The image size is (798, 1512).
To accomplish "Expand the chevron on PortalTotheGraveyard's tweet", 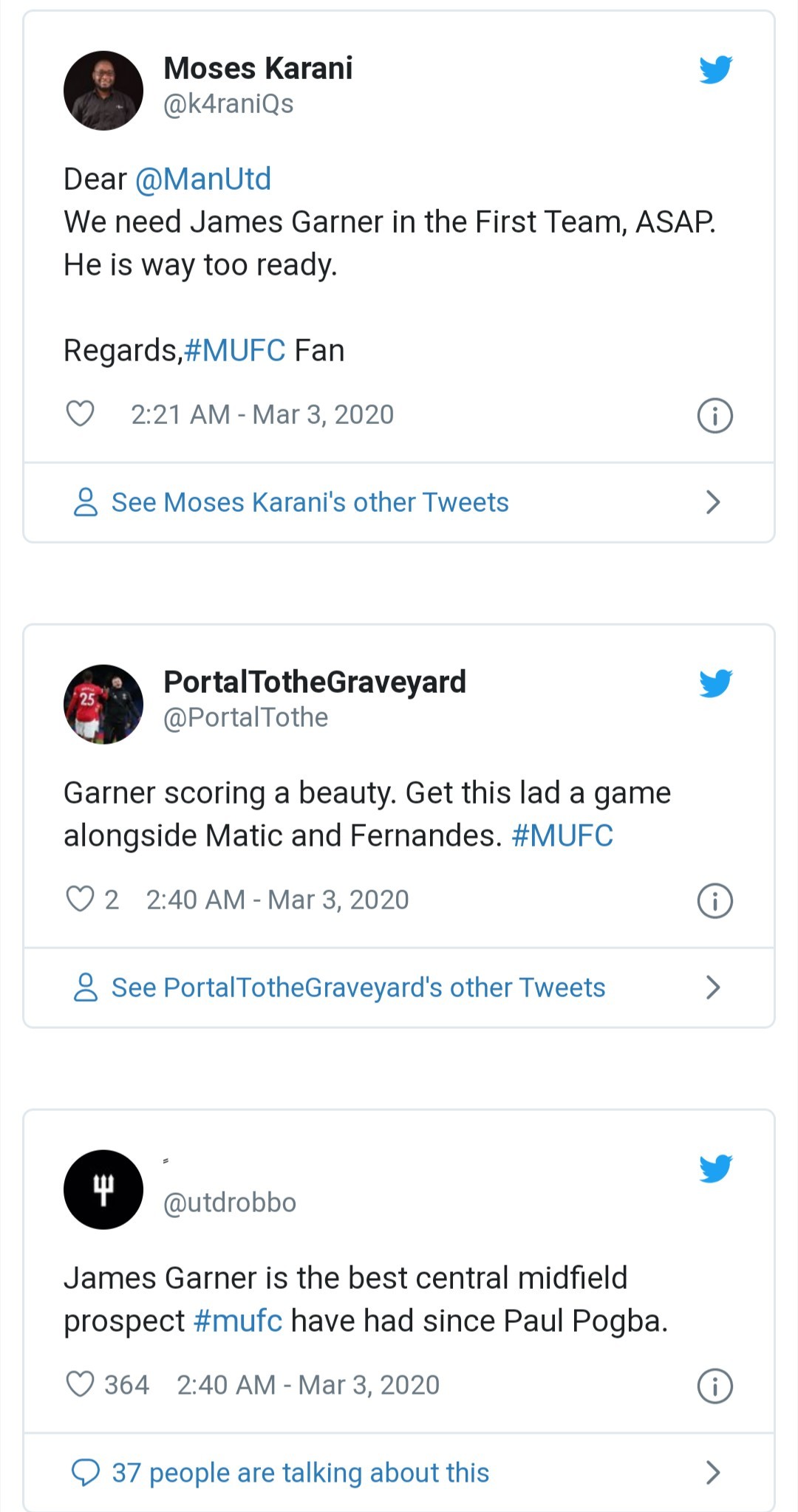I will click(713, 987).
